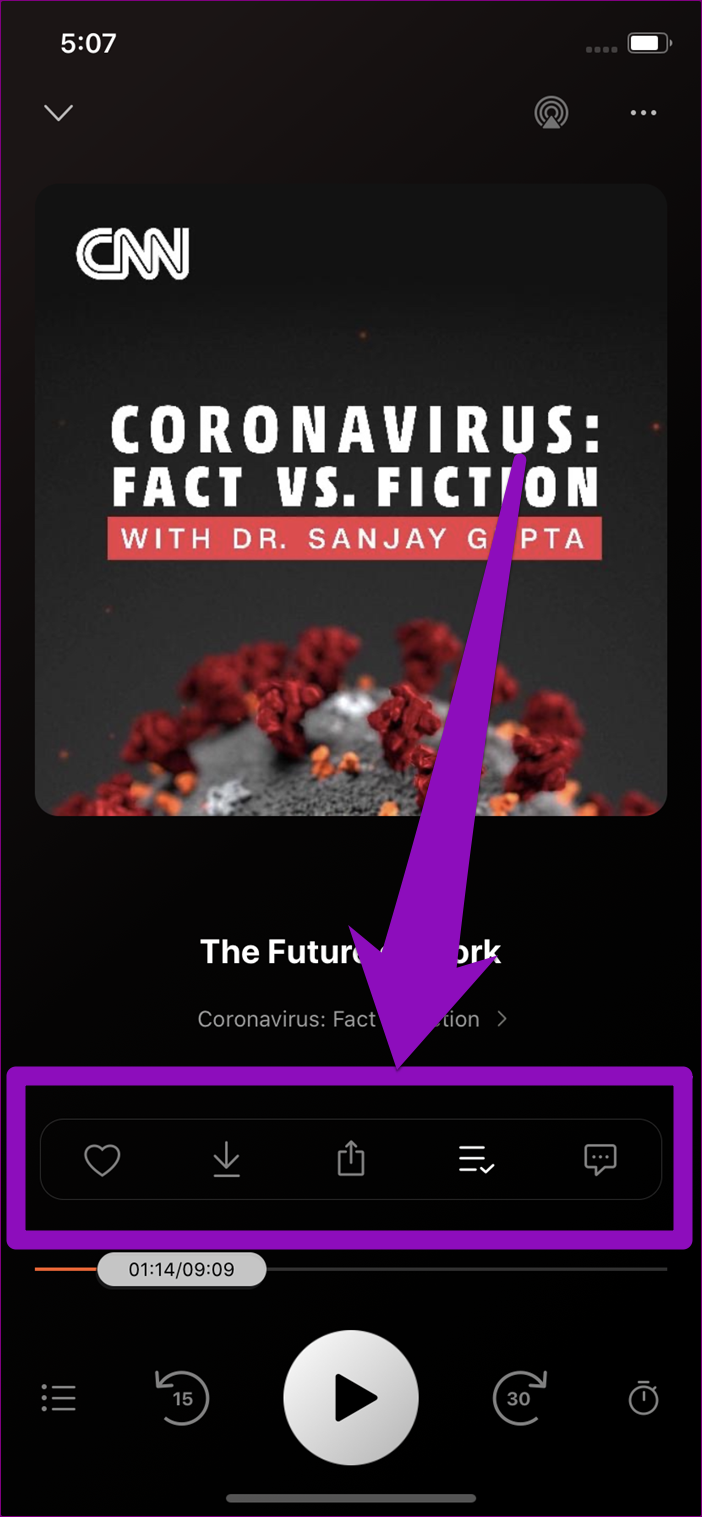This screenshot has height=1517, width=702.
Task: Share this episode
Action: pyautogui.click(x=351, y=1160)
